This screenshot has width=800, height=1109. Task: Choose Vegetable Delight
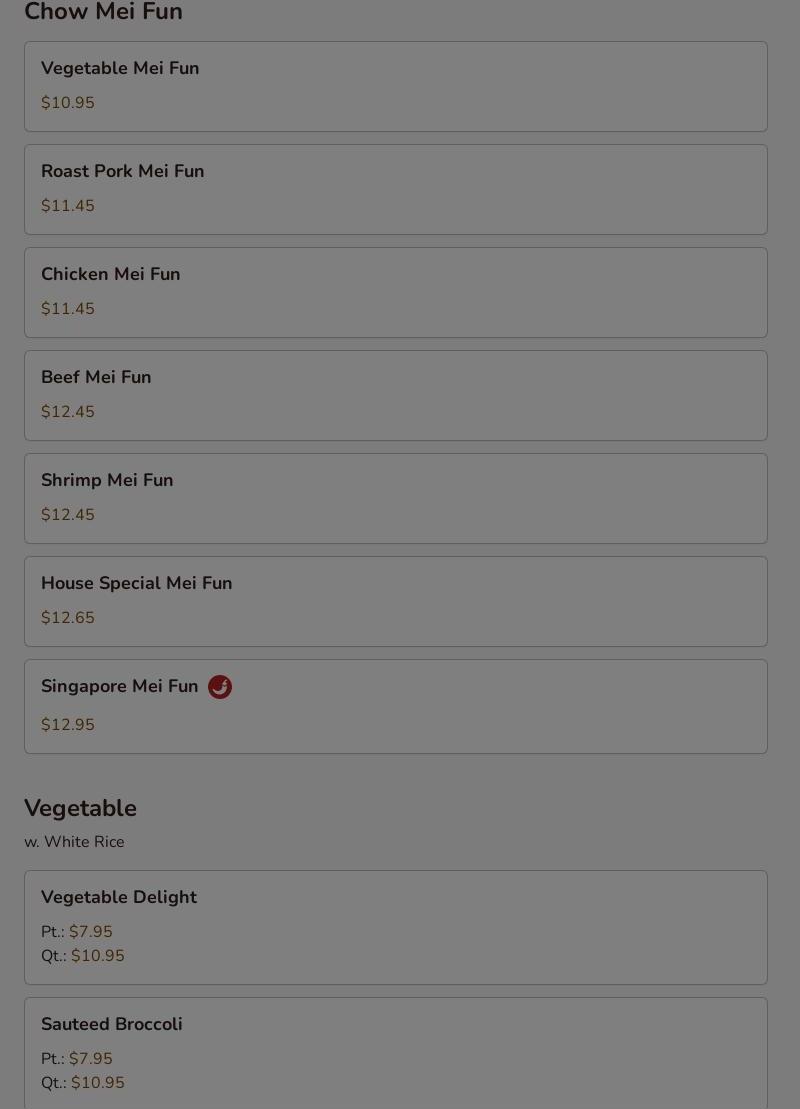coord(395,927)
